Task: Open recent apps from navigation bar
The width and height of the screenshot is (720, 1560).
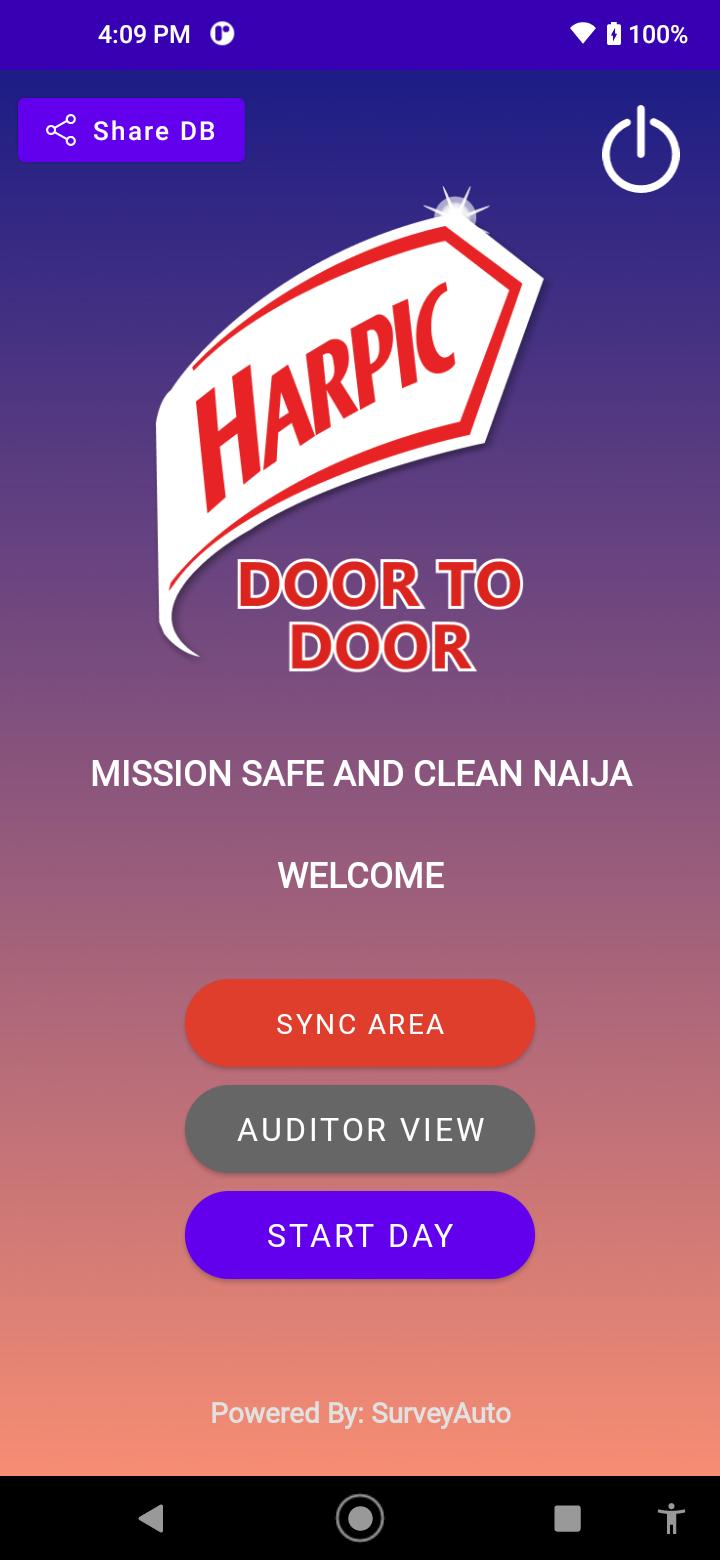Action: (567, 1519)
